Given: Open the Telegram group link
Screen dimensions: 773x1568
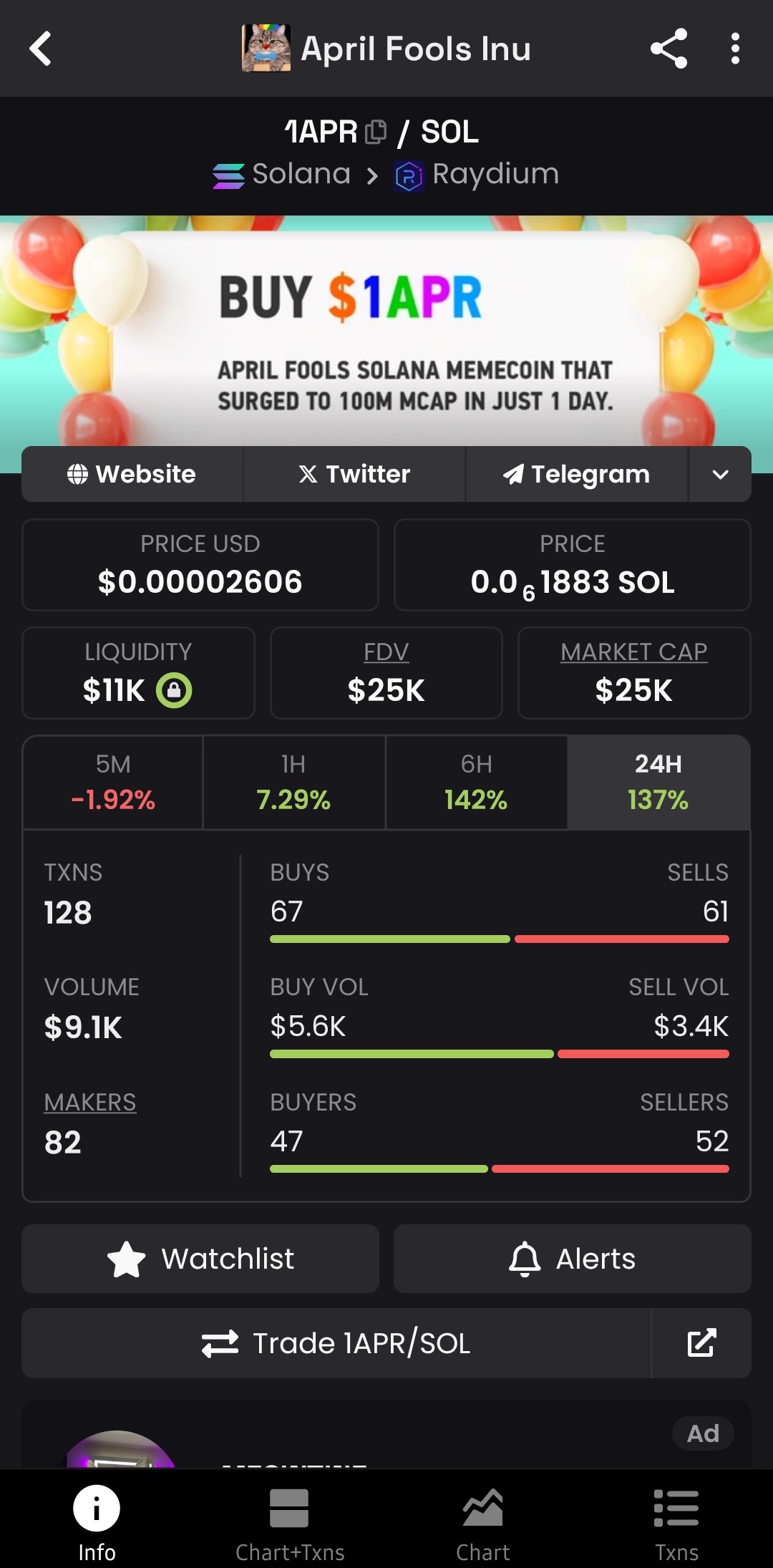Looking at the screenshot, I should pos(576,474).
